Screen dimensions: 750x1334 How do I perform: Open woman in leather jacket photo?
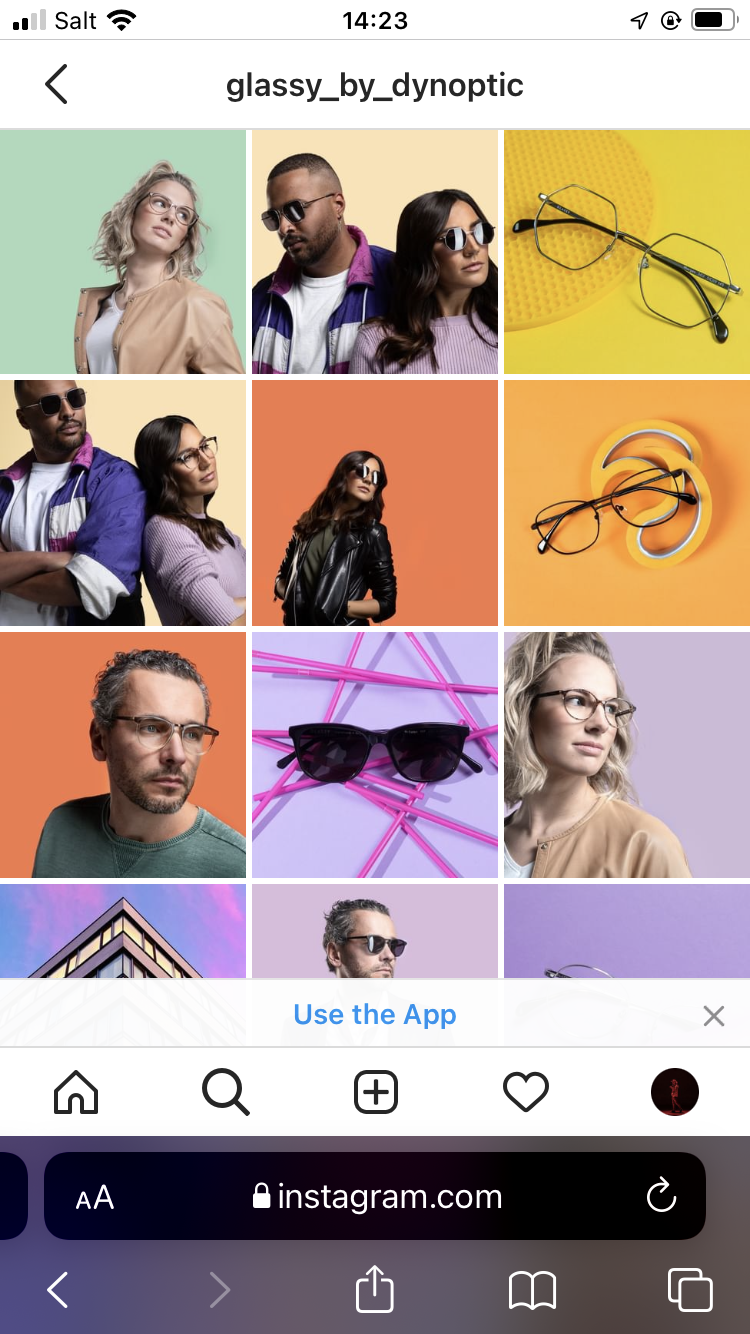coord(374,503)
